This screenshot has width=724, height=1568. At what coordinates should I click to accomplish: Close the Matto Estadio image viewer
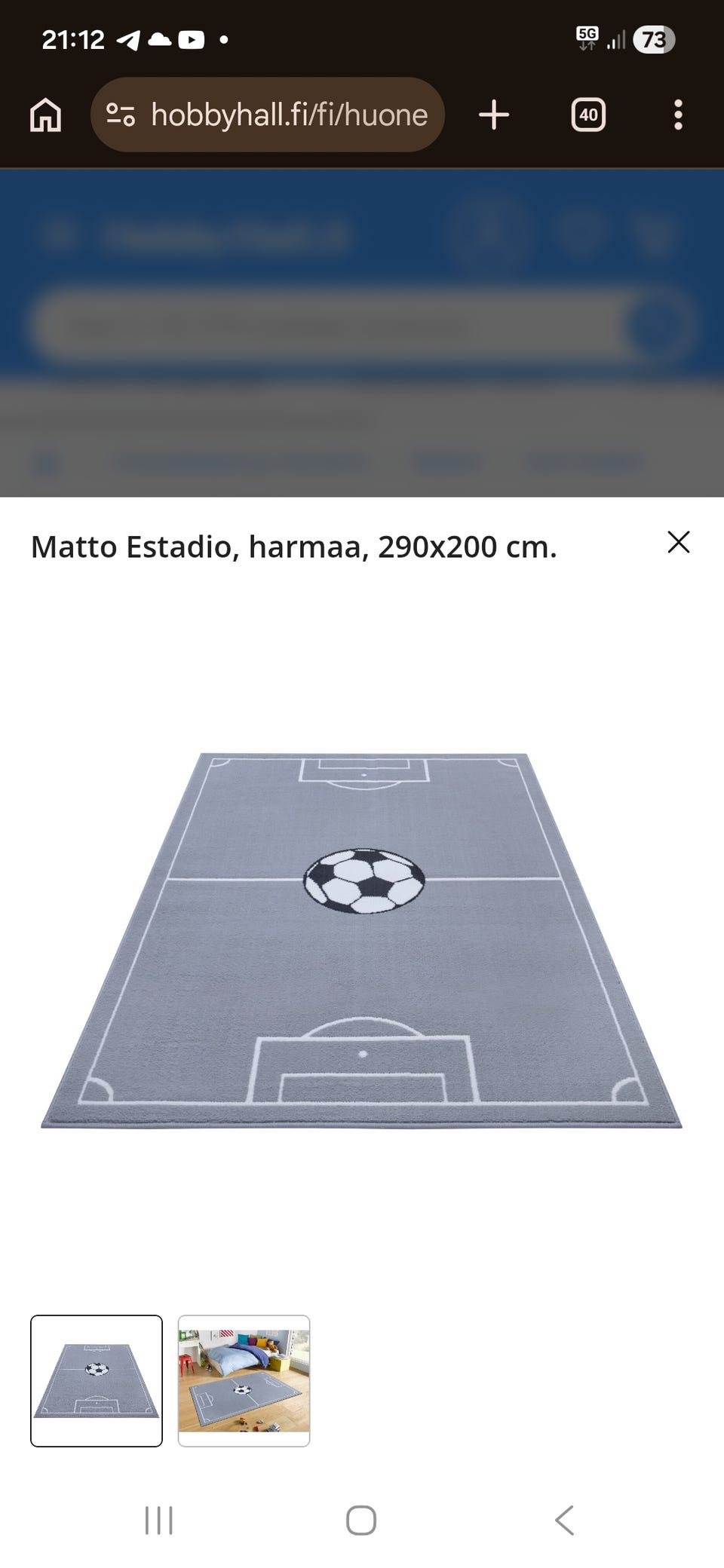click(x=678, y=542)
